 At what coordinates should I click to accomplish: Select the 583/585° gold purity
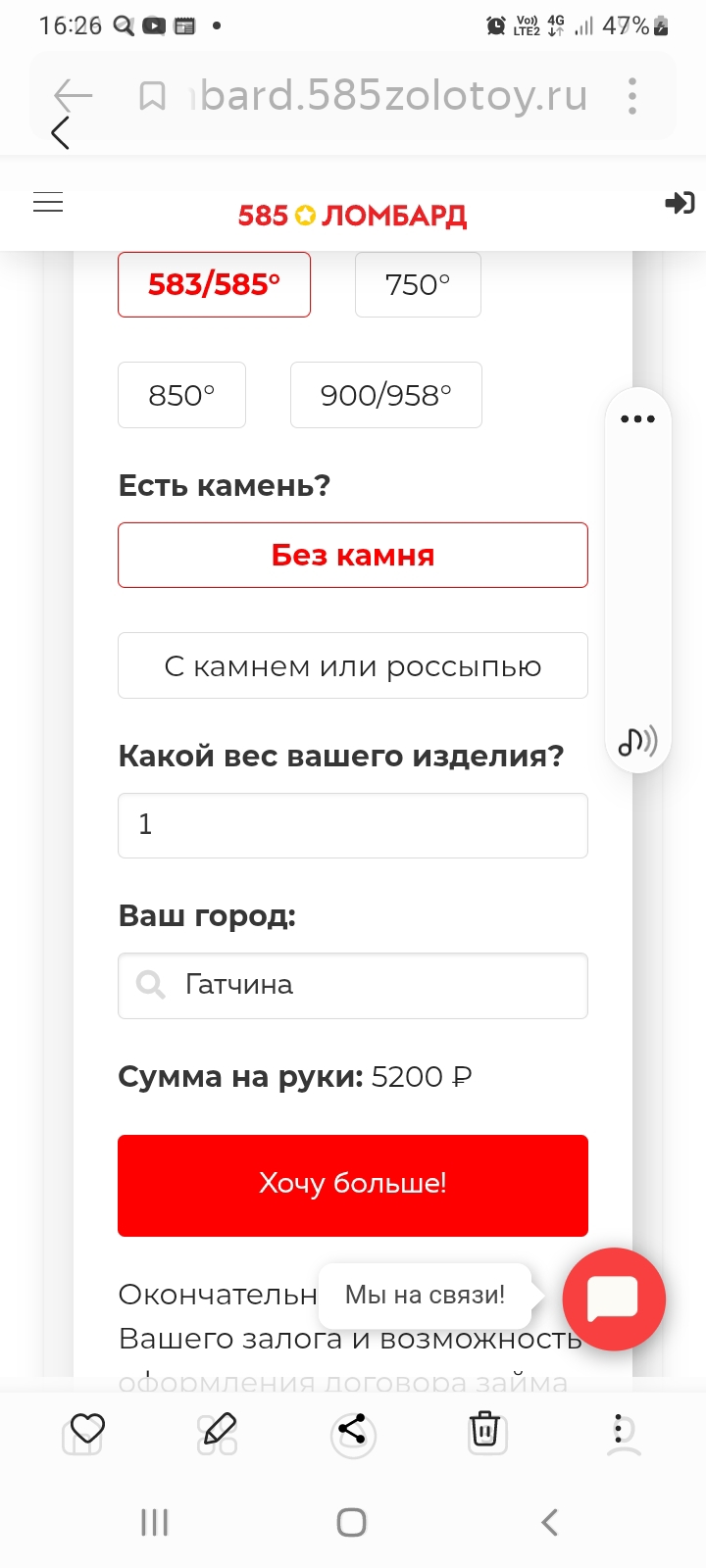[214, 285]
